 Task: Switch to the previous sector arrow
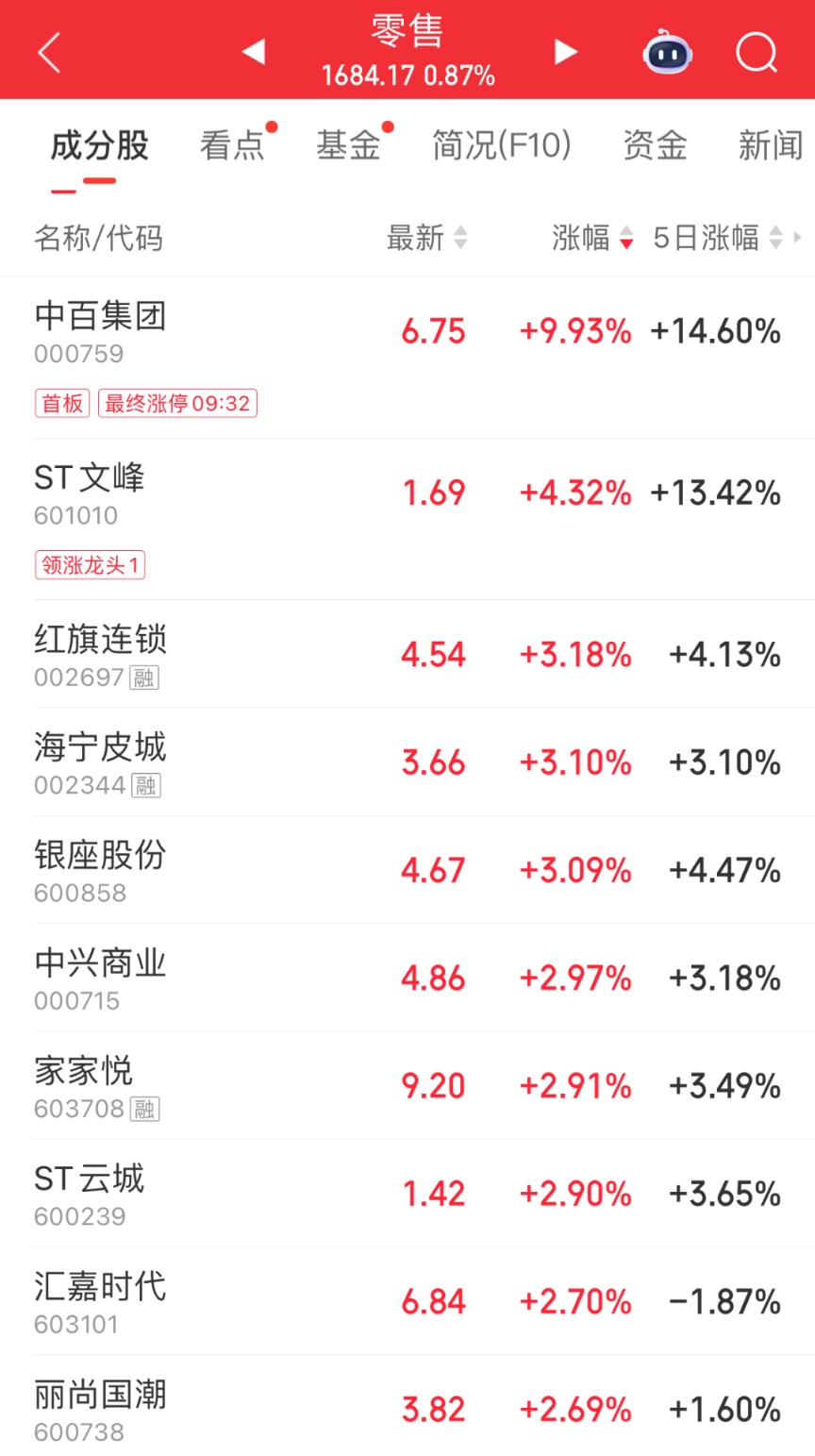pos(253,51)
